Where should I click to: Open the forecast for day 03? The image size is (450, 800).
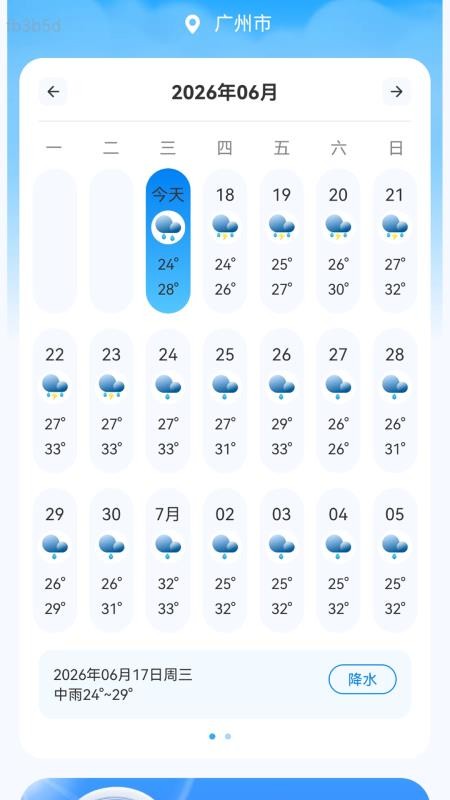[x=282, y=560]
